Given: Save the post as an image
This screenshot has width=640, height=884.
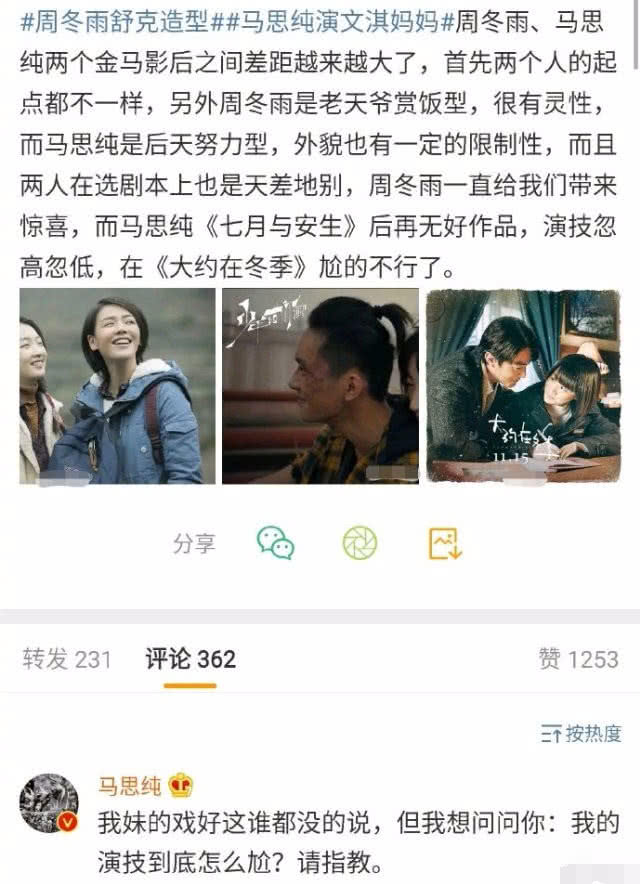Looking at the screenshot, I should point(444,543).
